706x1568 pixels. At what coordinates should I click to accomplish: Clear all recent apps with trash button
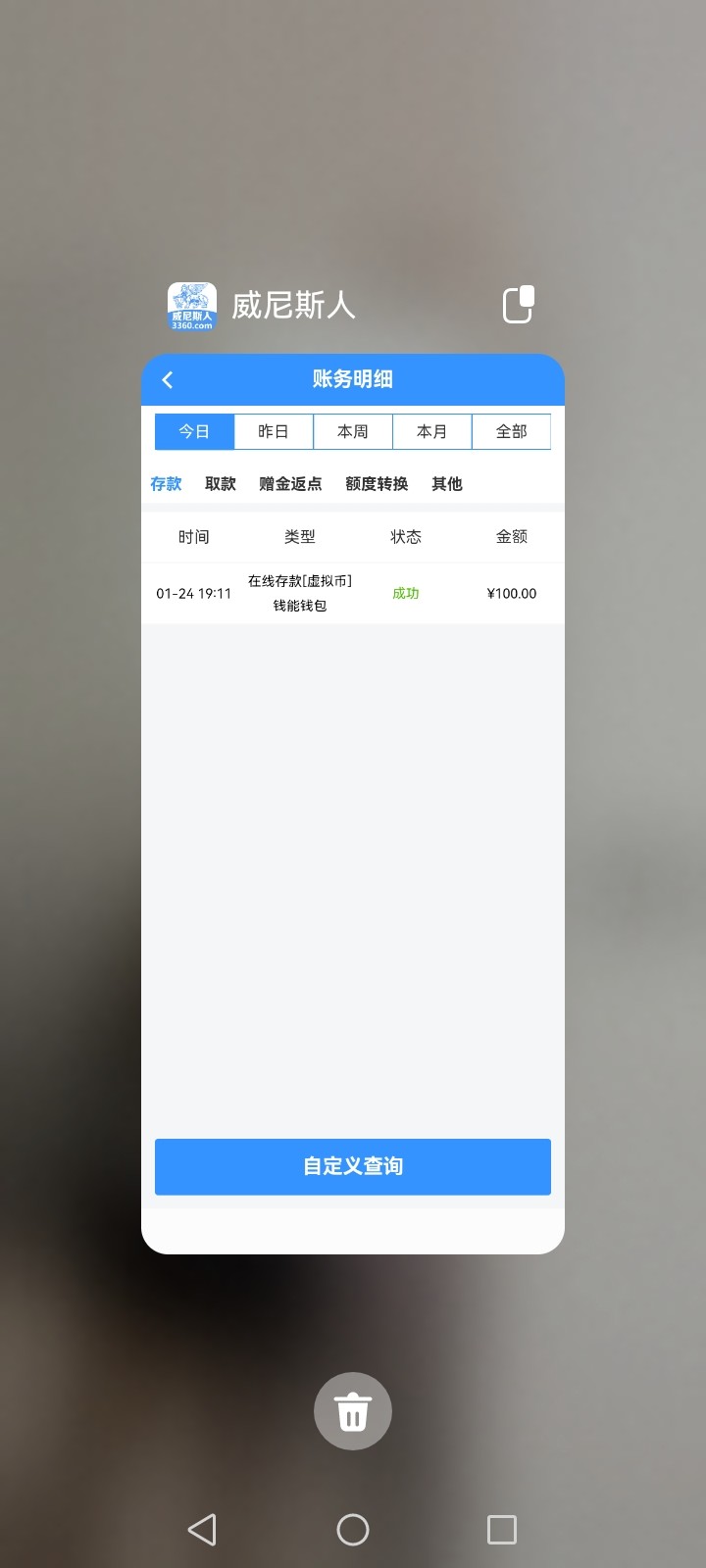tap(353, 1411)
